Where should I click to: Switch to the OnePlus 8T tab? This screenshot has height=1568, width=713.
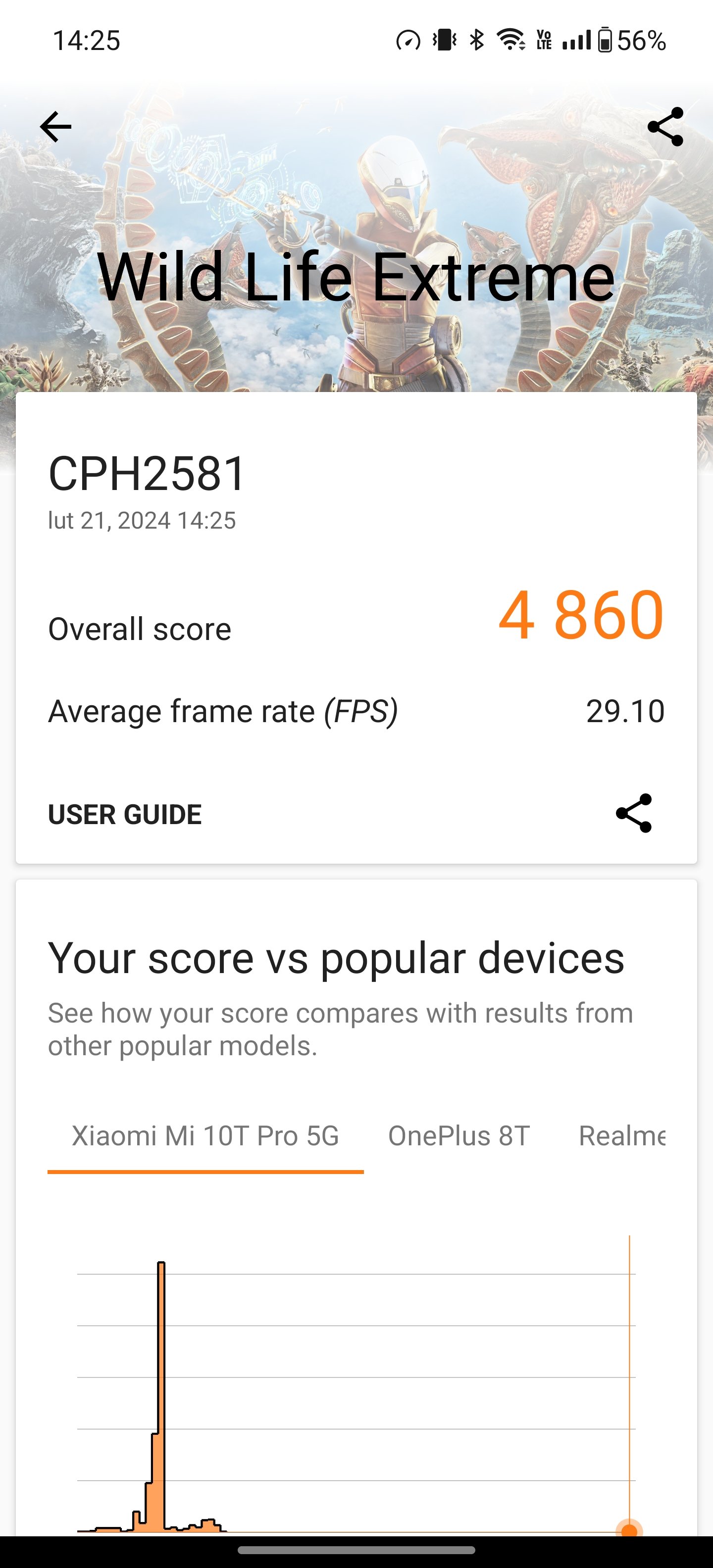point(459,1136)
